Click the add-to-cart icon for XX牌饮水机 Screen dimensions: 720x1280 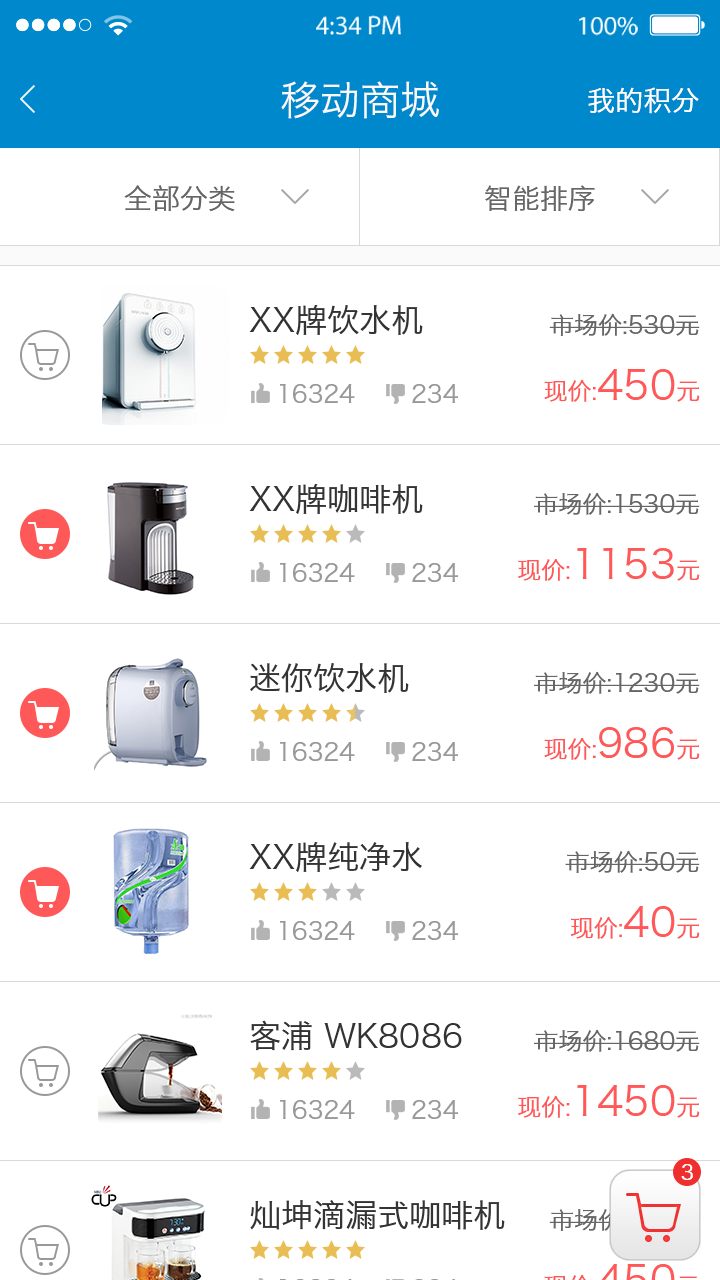pos(43,354)
